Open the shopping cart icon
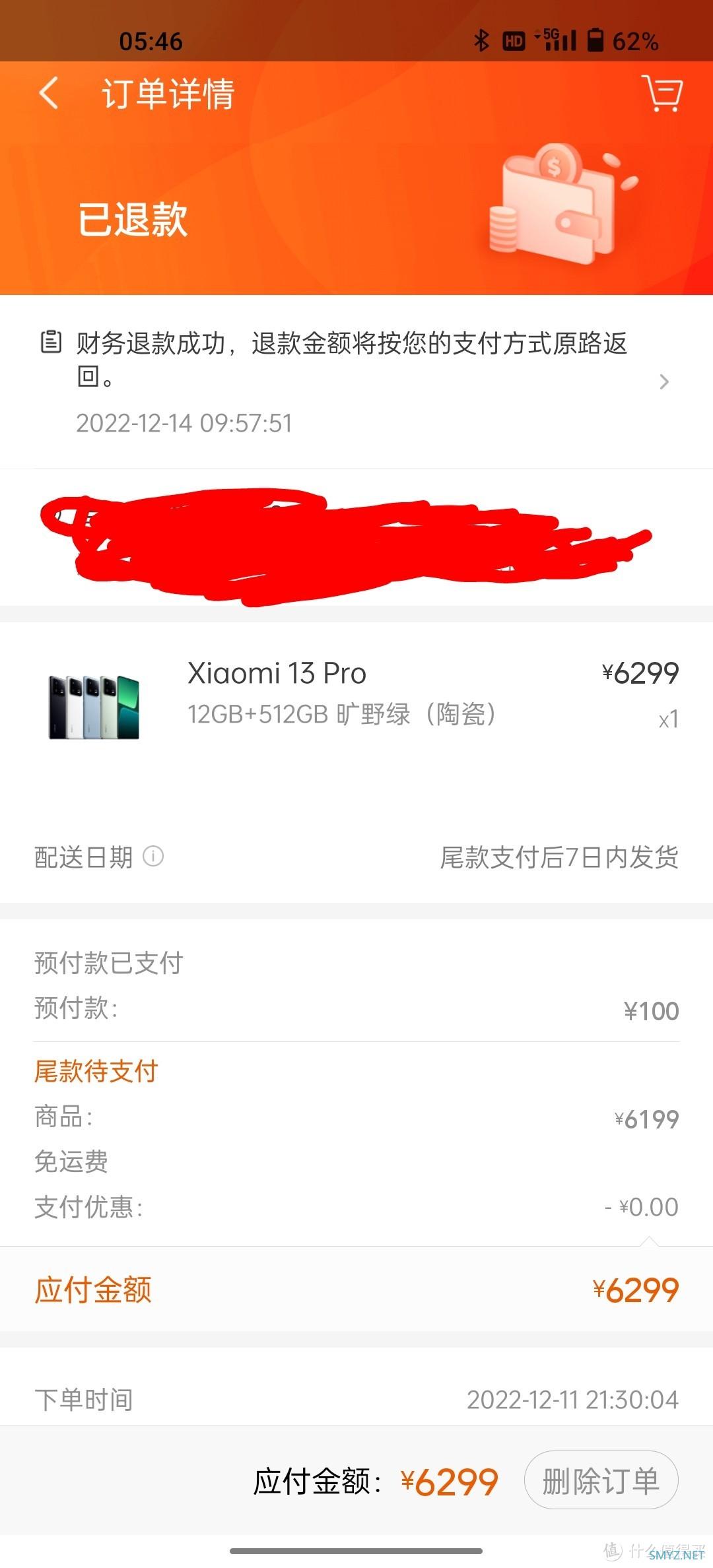Screen dimensions: 713x1568 point(662,93)
